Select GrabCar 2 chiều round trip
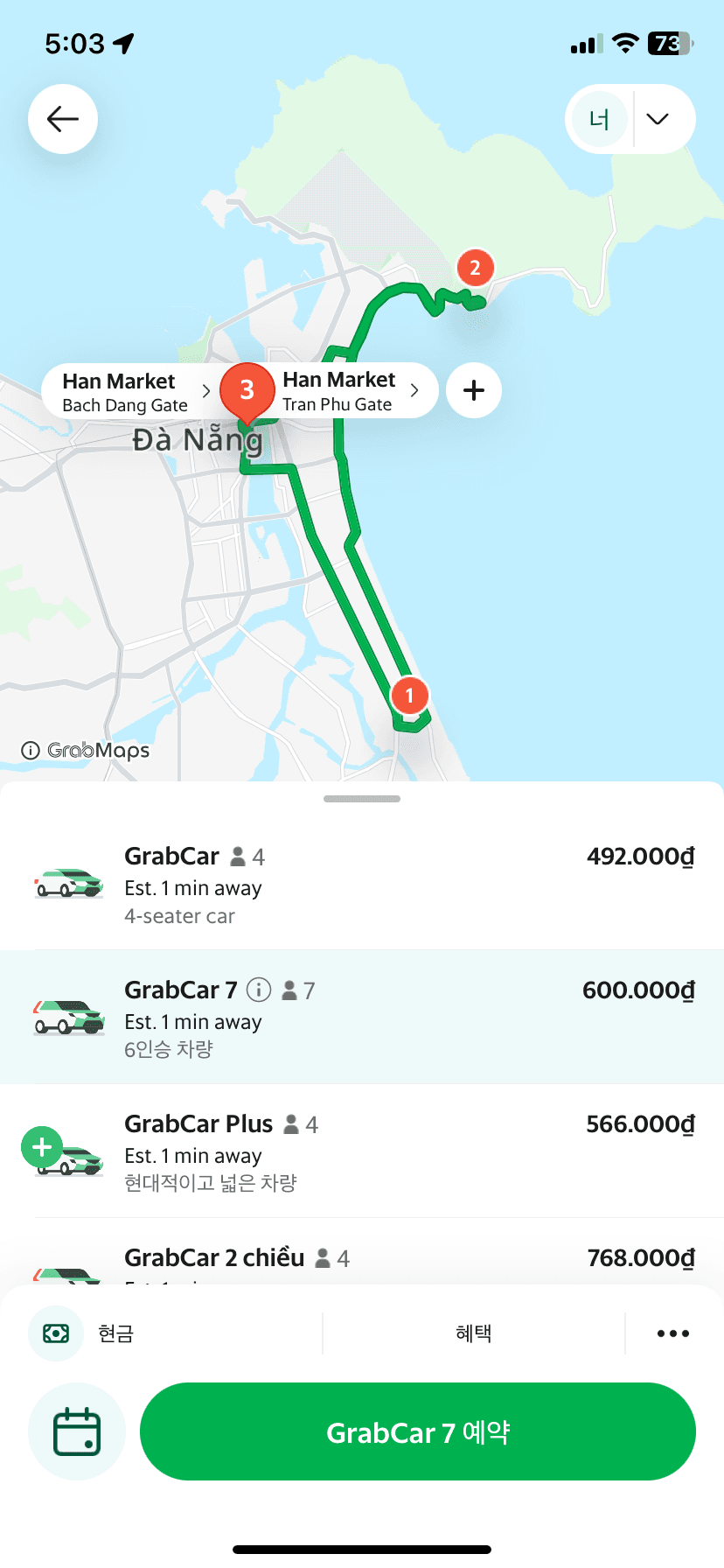Image resolution: width=724 pixels, height=1568 pixels. (x=362, y=1260)
